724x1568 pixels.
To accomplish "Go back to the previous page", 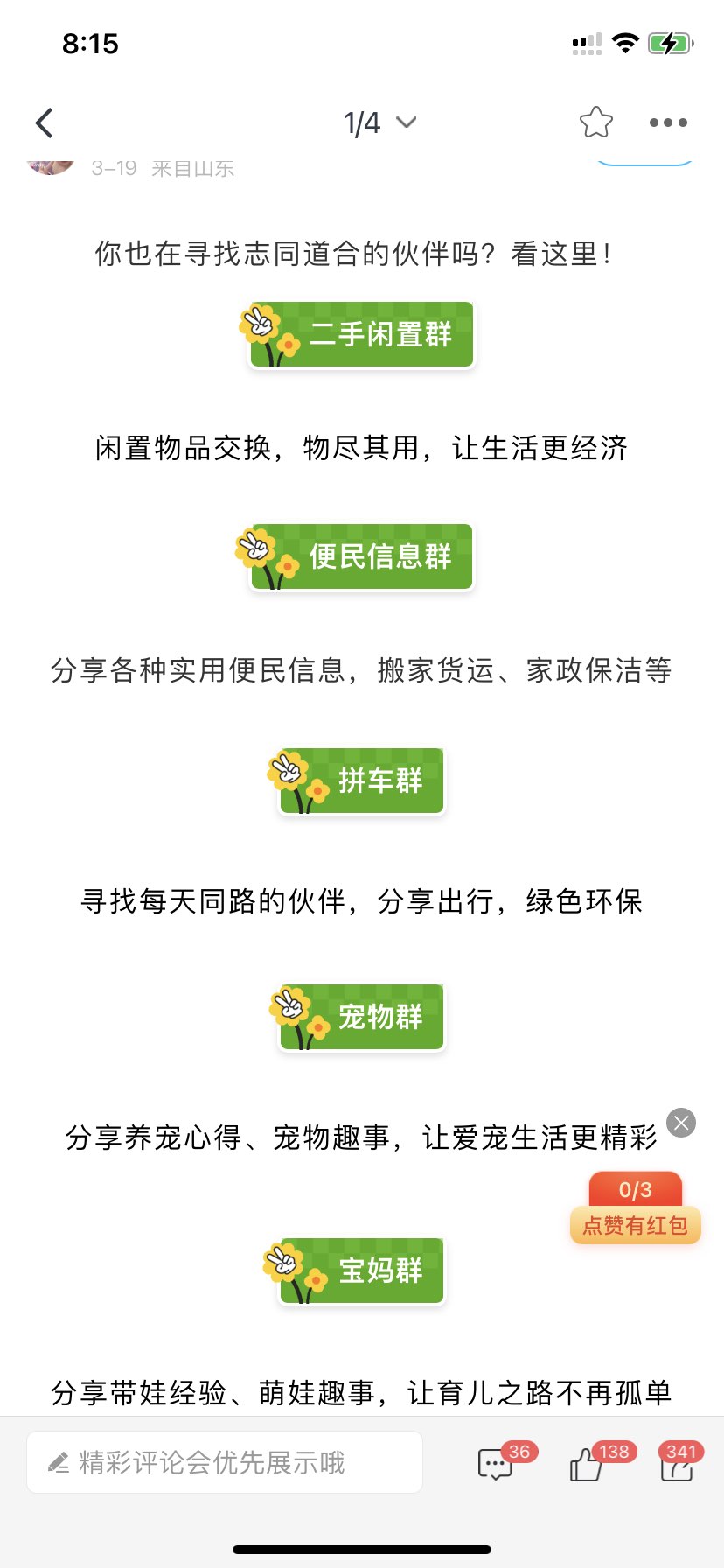I will [x=45, y=123].
